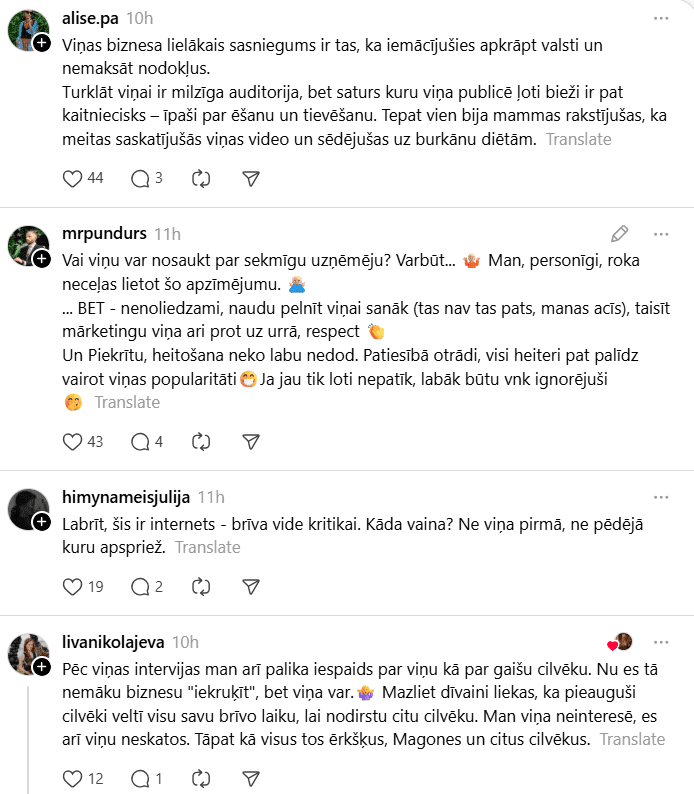Translate alise.pa's reply
This screenshot has height=794, width=694.
(x=578, y=139)
